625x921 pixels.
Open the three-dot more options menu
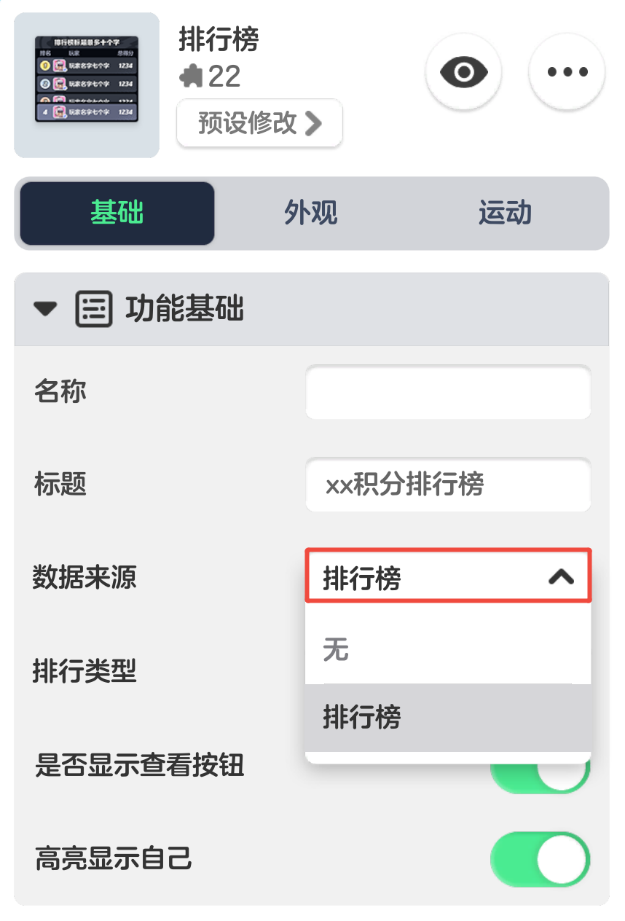[x=567, y=72]
